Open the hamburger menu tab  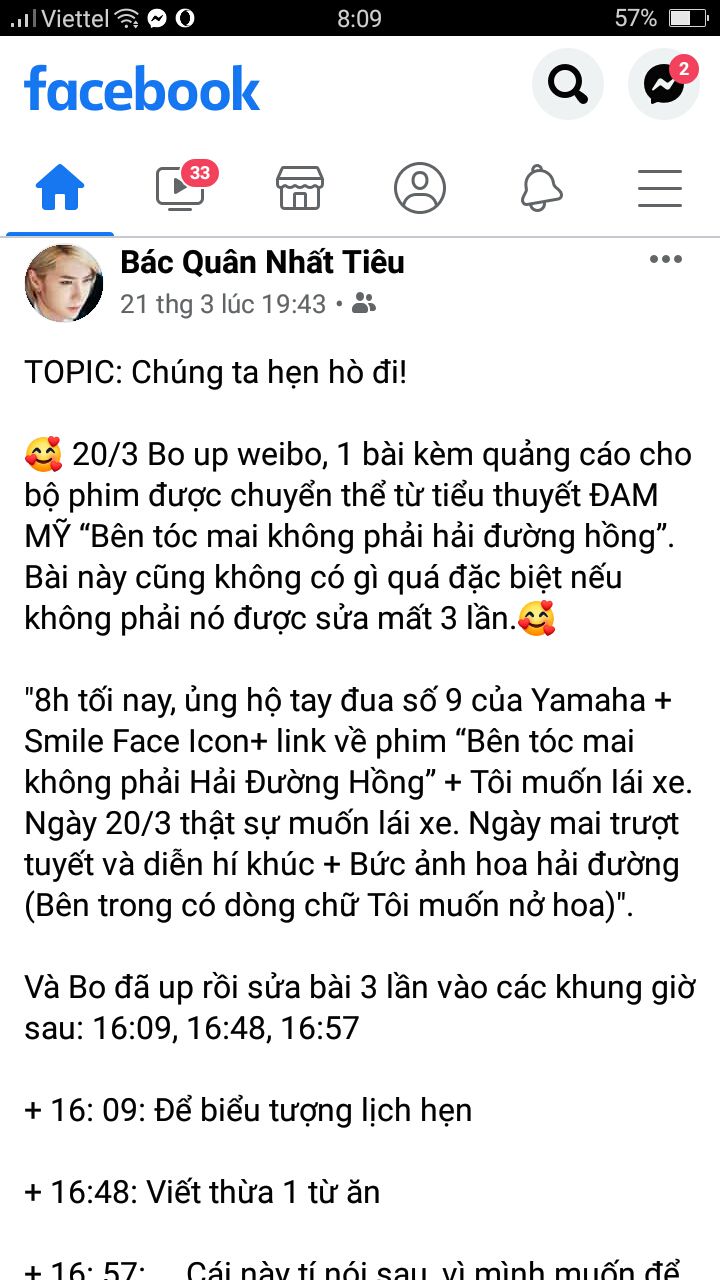tap(660, 187)
